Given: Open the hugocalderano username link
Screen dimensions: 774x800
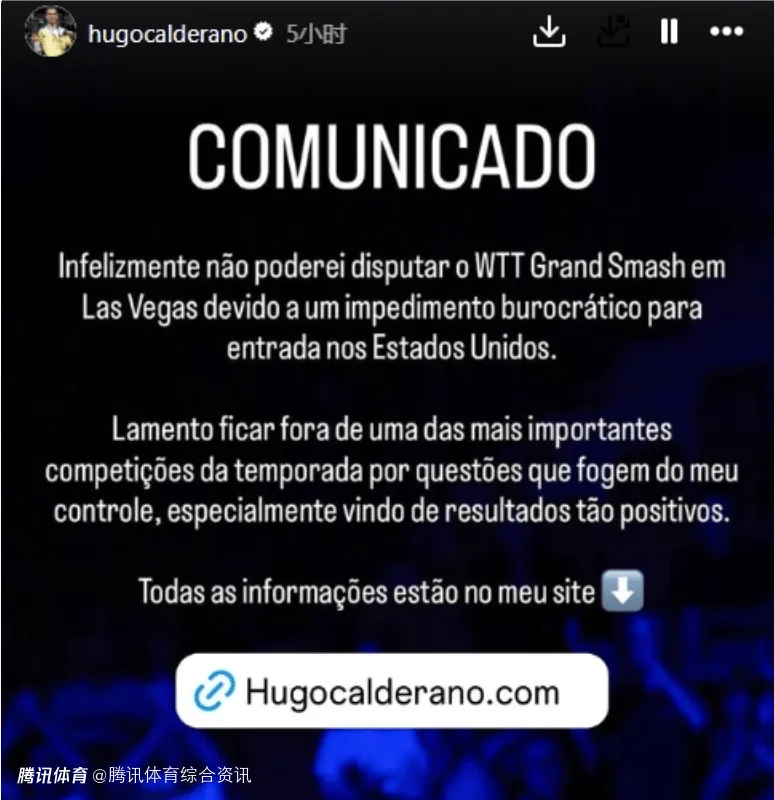Looking at the screenshot, I should click(x=167, y=34).
